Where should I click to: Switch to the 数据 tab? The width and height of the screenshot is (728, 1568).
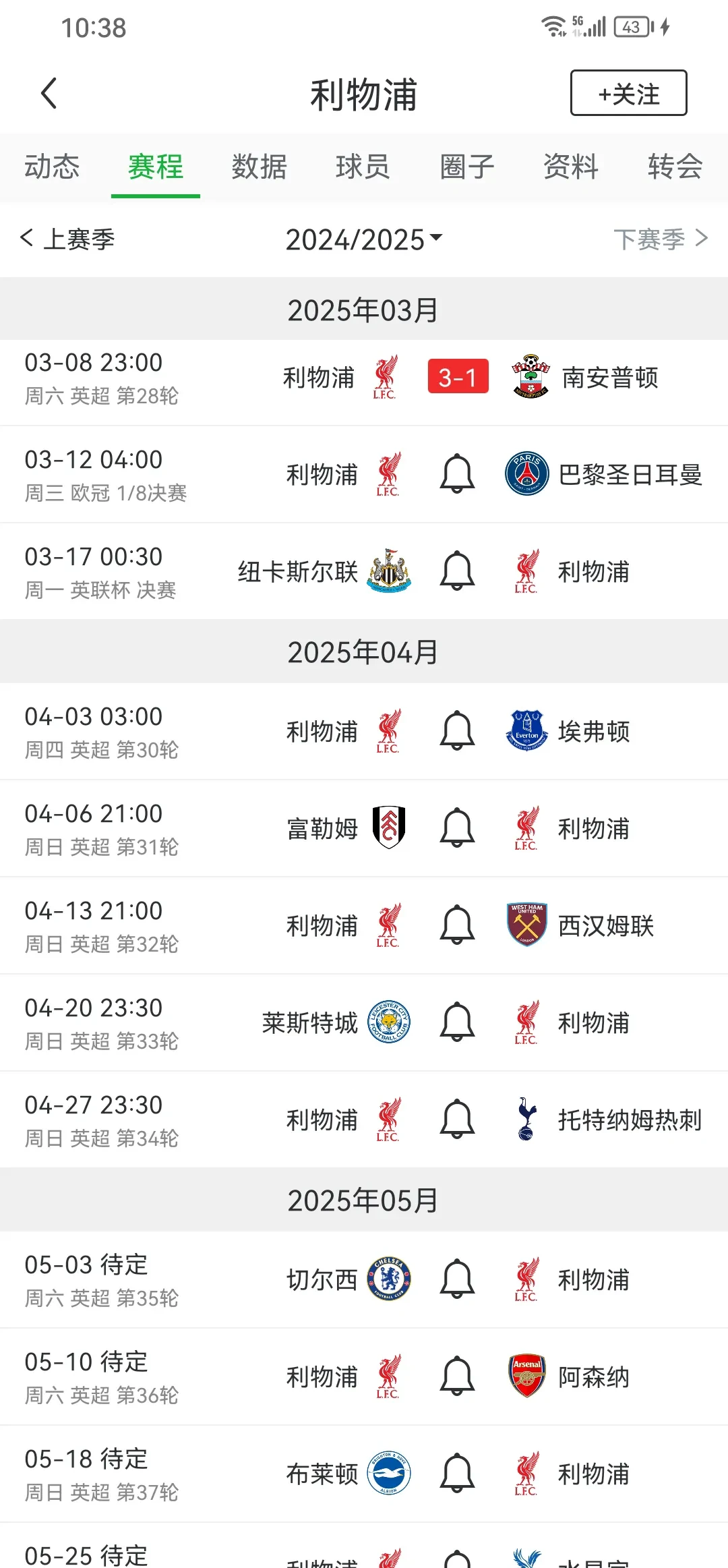click(x=259, y=167)
